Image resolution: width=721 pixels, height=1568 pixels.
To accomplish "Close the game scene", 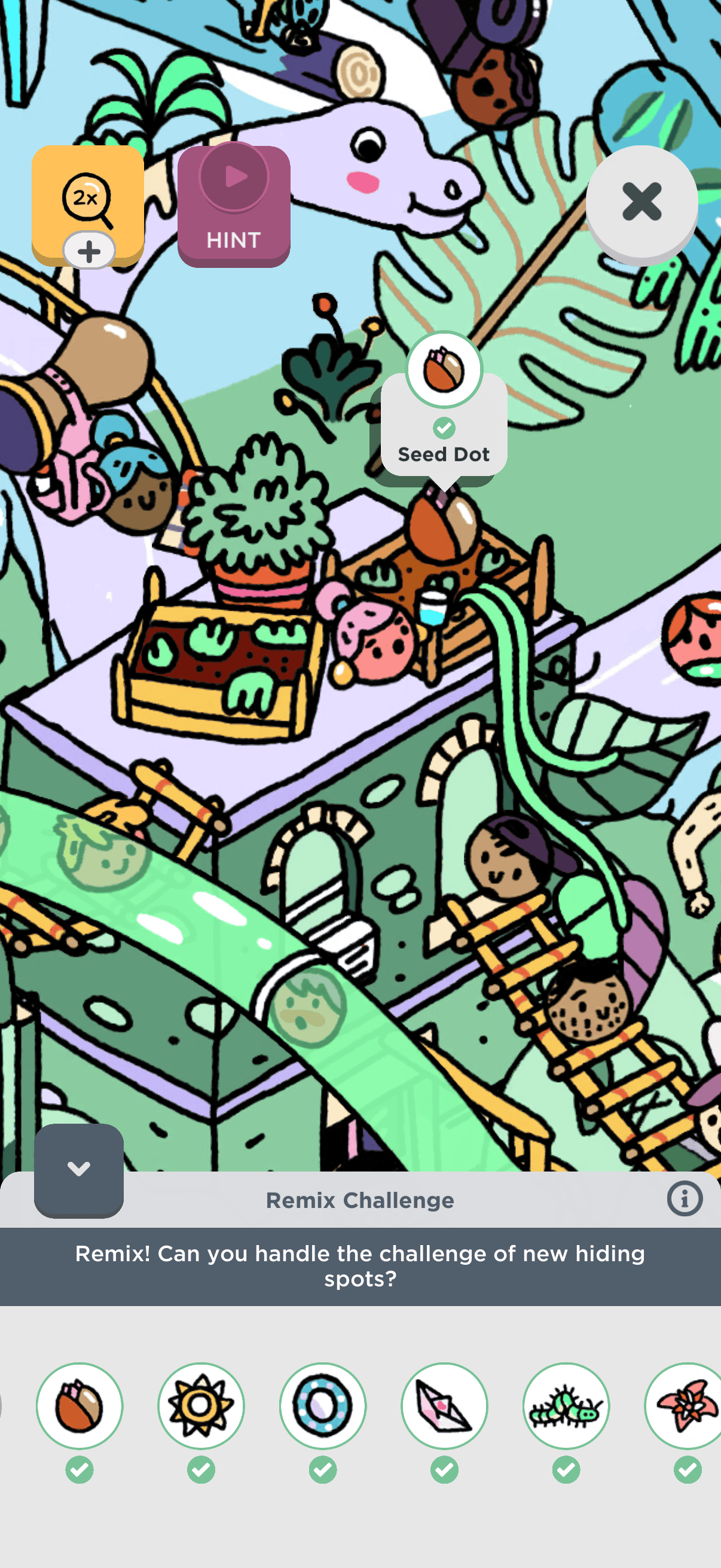I will coord(641,202).
